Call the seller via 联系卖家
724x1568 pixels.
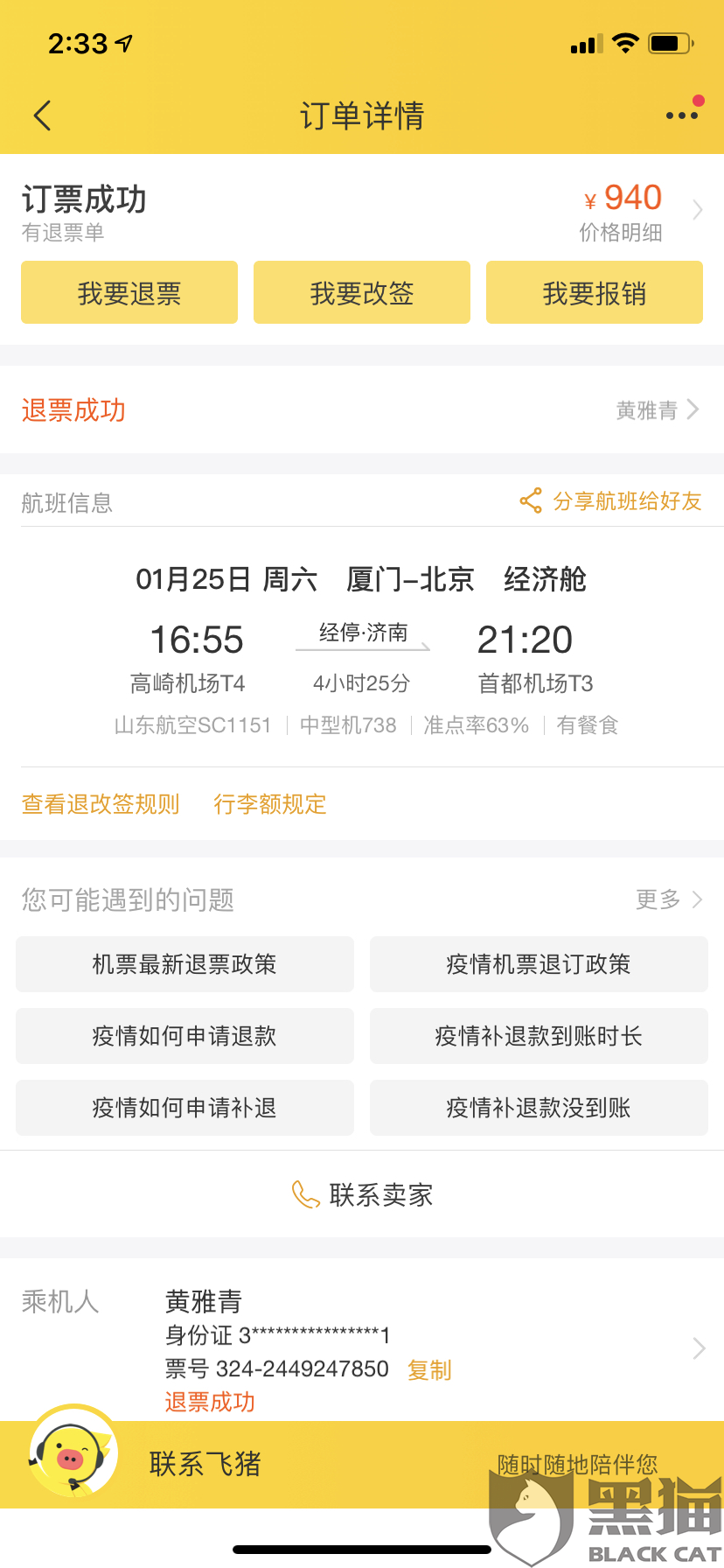(362, 1194)
